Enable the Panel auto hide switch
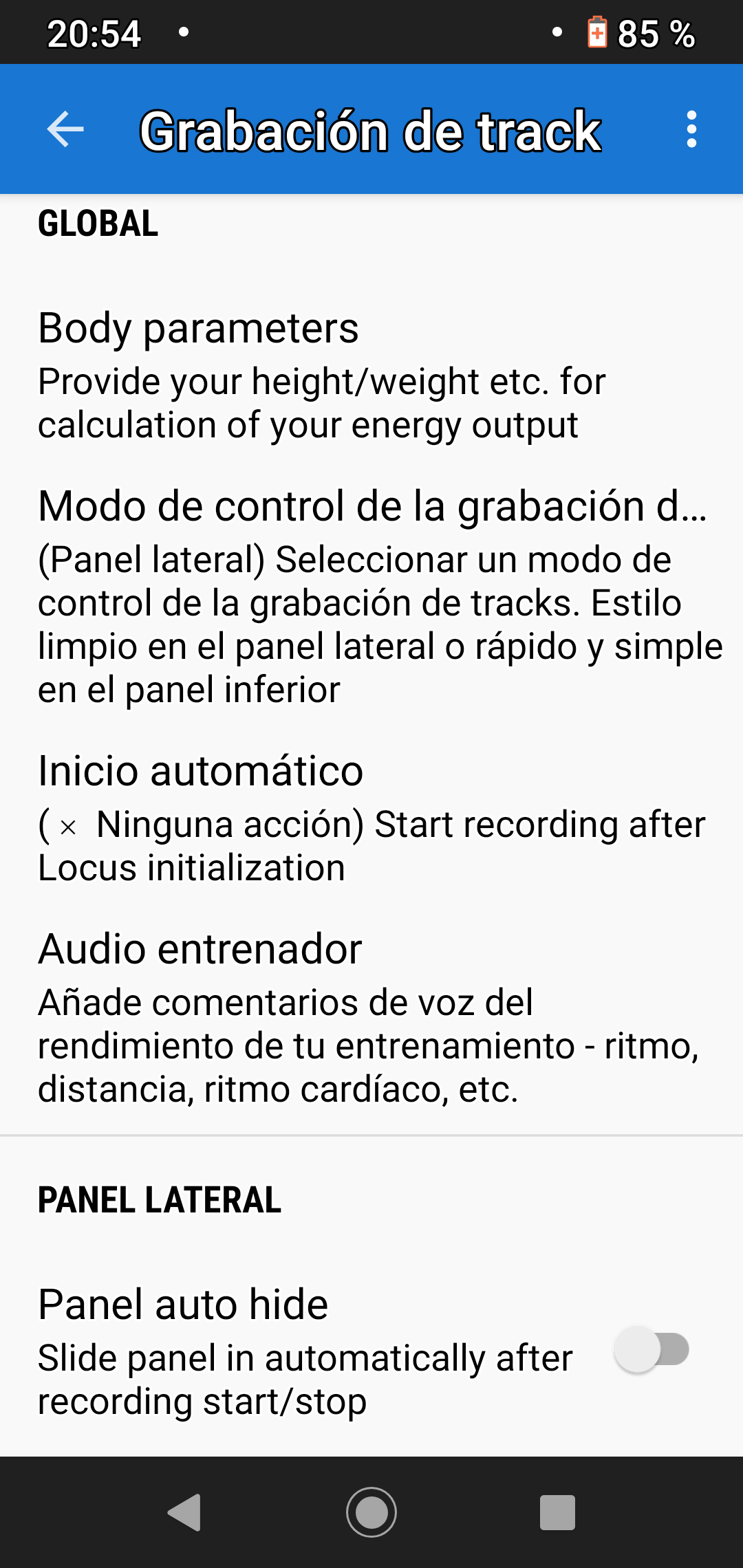 pos(652,1349)
